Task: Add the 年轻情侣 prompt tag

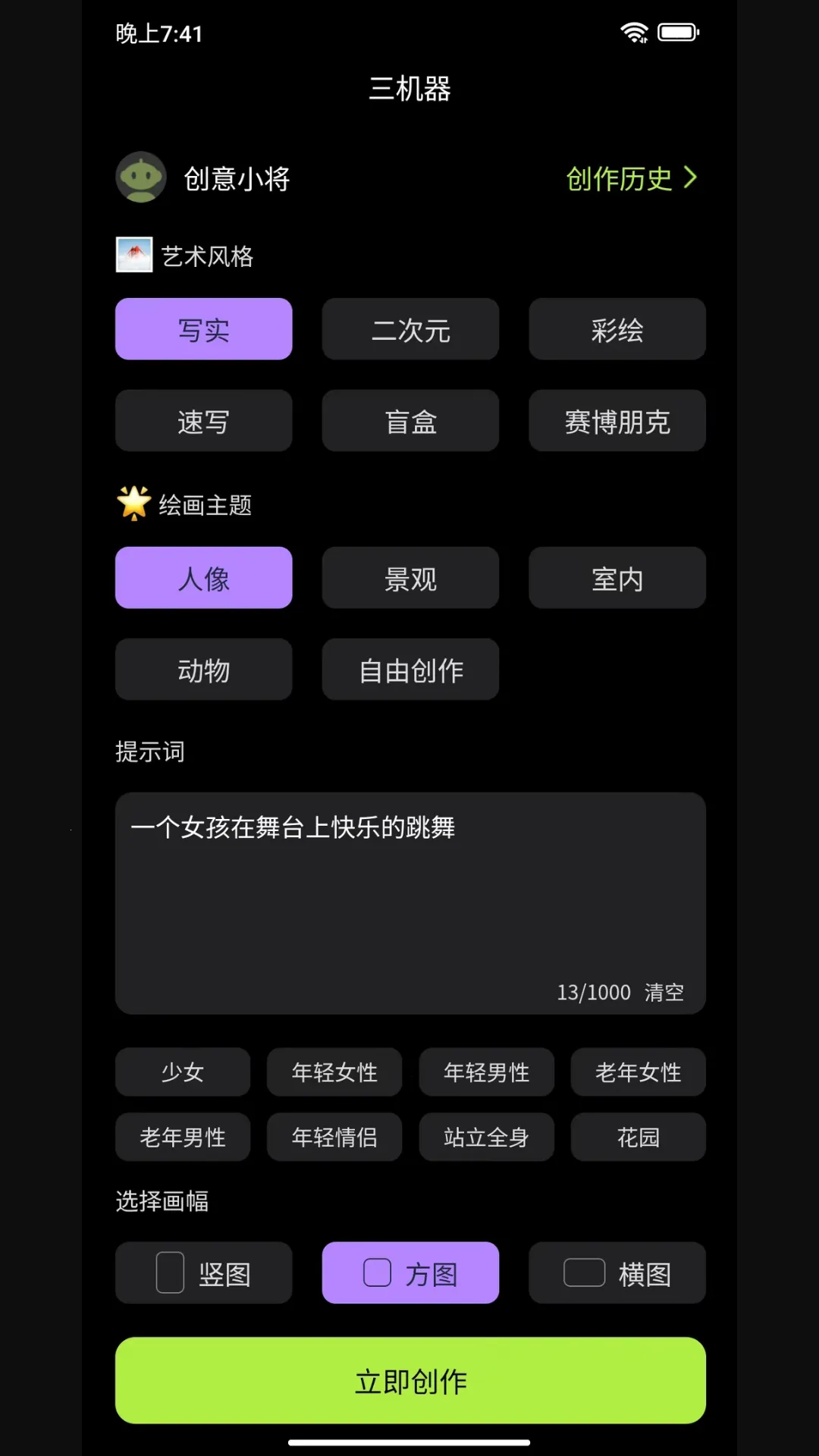Action: [334, 1137]
